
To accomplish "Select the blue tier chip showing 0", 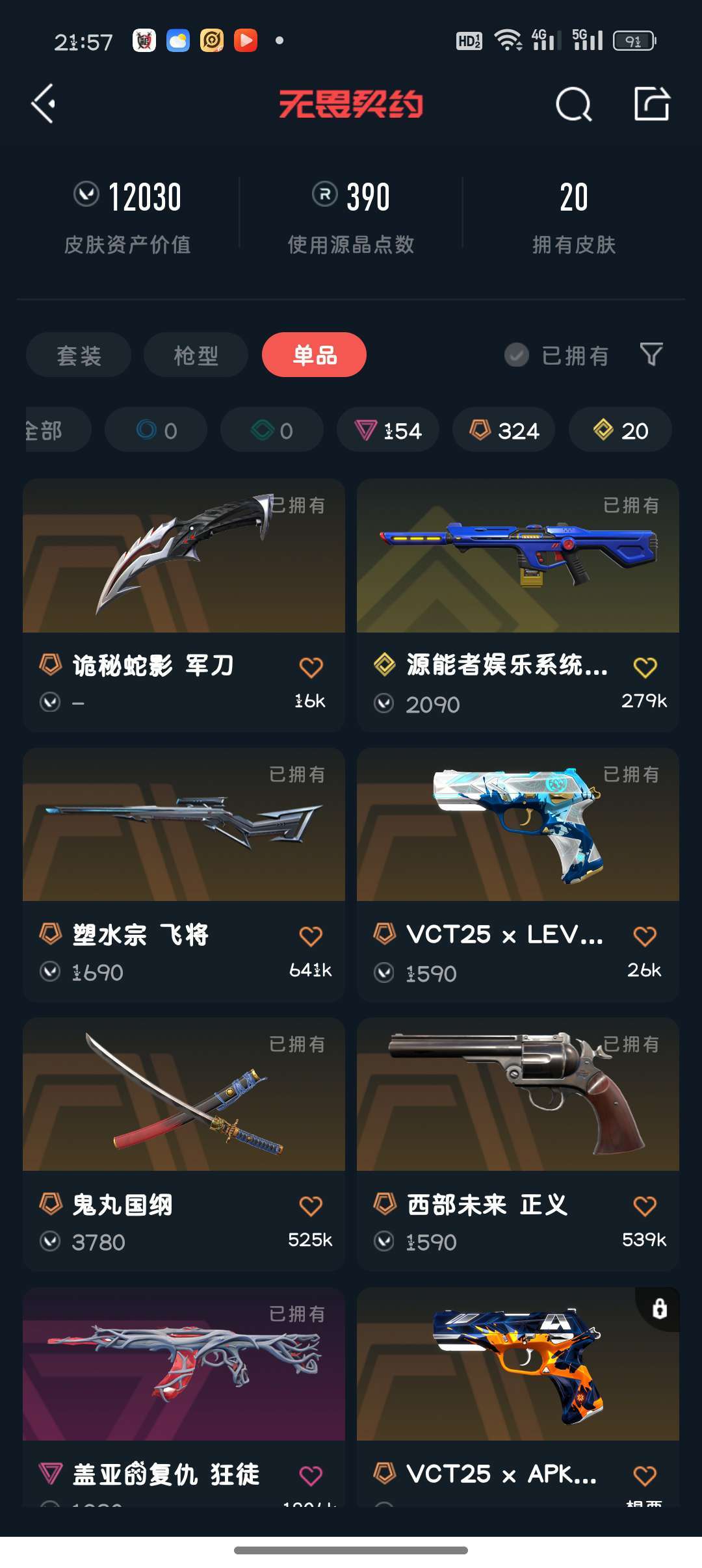I will [x=156, y=430].
